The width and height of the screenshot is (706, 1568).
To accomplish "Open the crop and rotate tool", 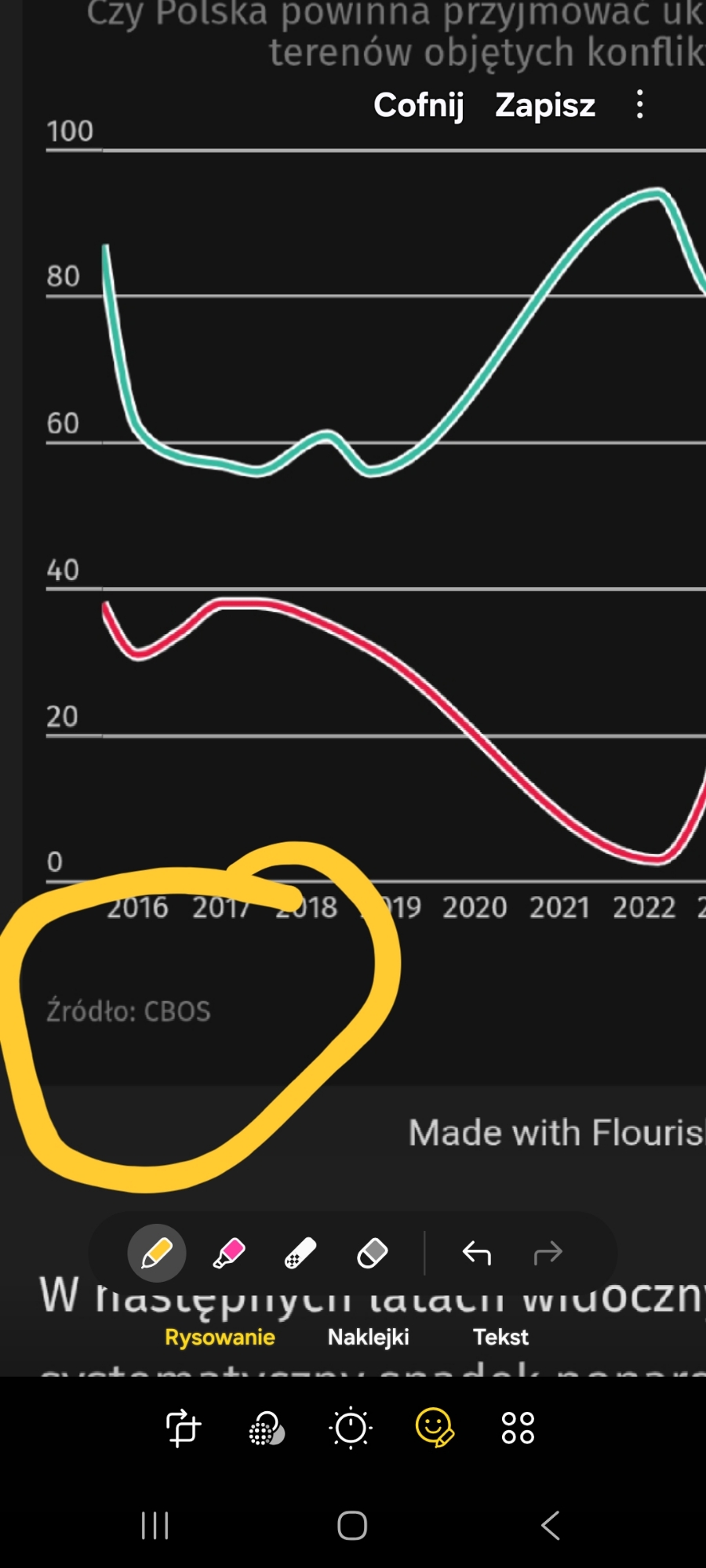I will pyautogui.click(x=184, y=1428).
